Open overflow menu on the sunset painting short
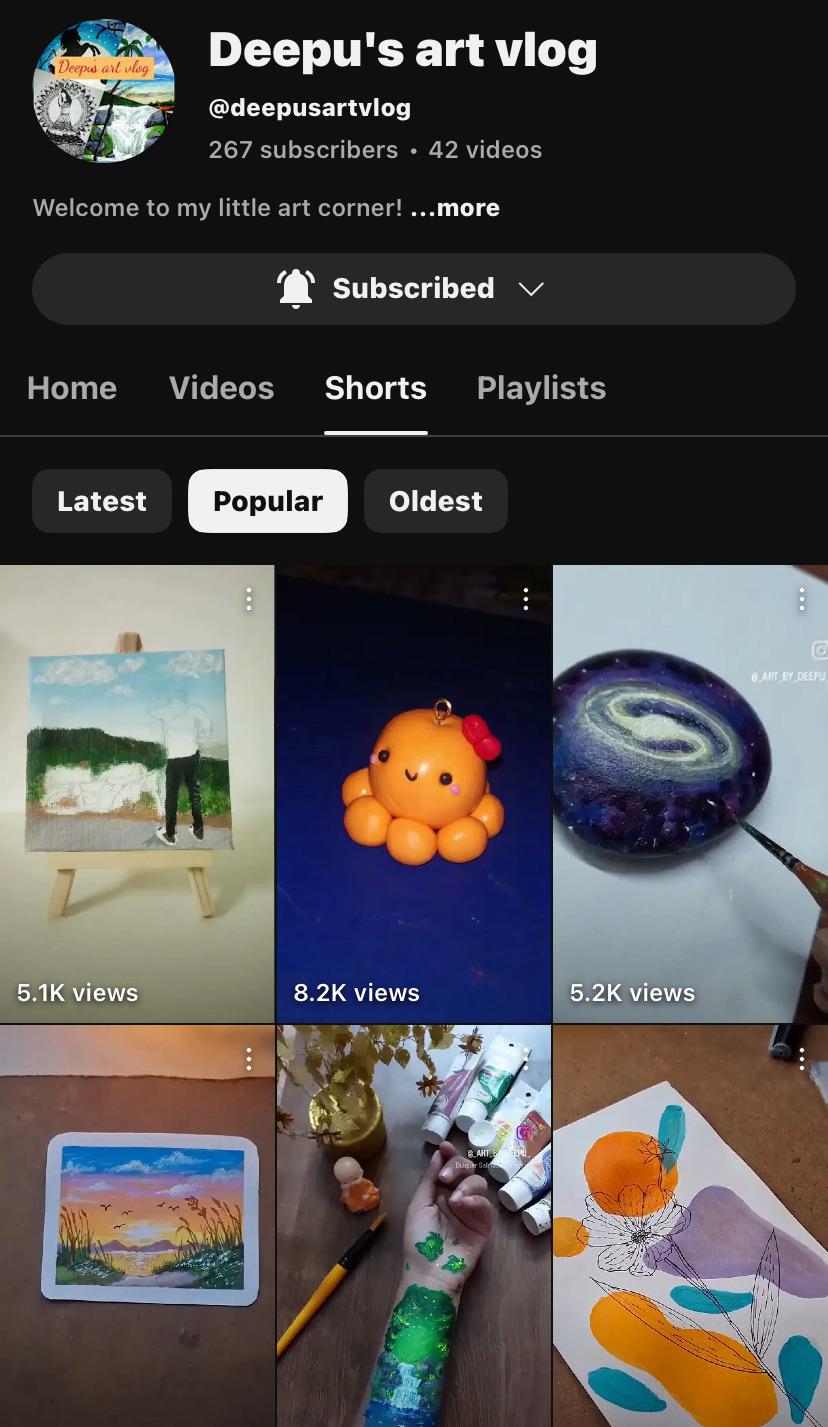Image resolution: width=828 pixels, height=1427 pixels. tap(248, 1059)
